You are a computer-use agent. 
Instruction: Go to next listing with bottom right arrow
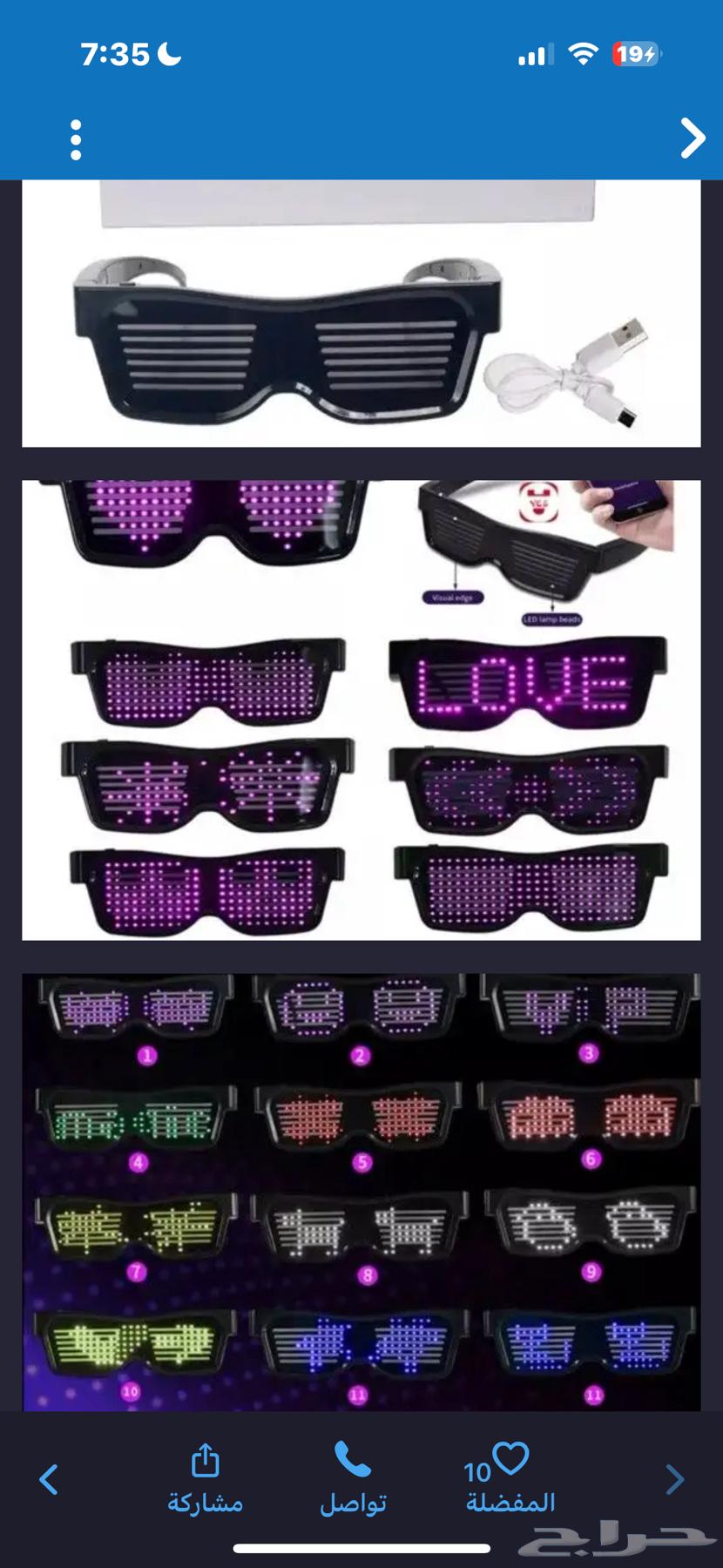tap(674, 1479)
